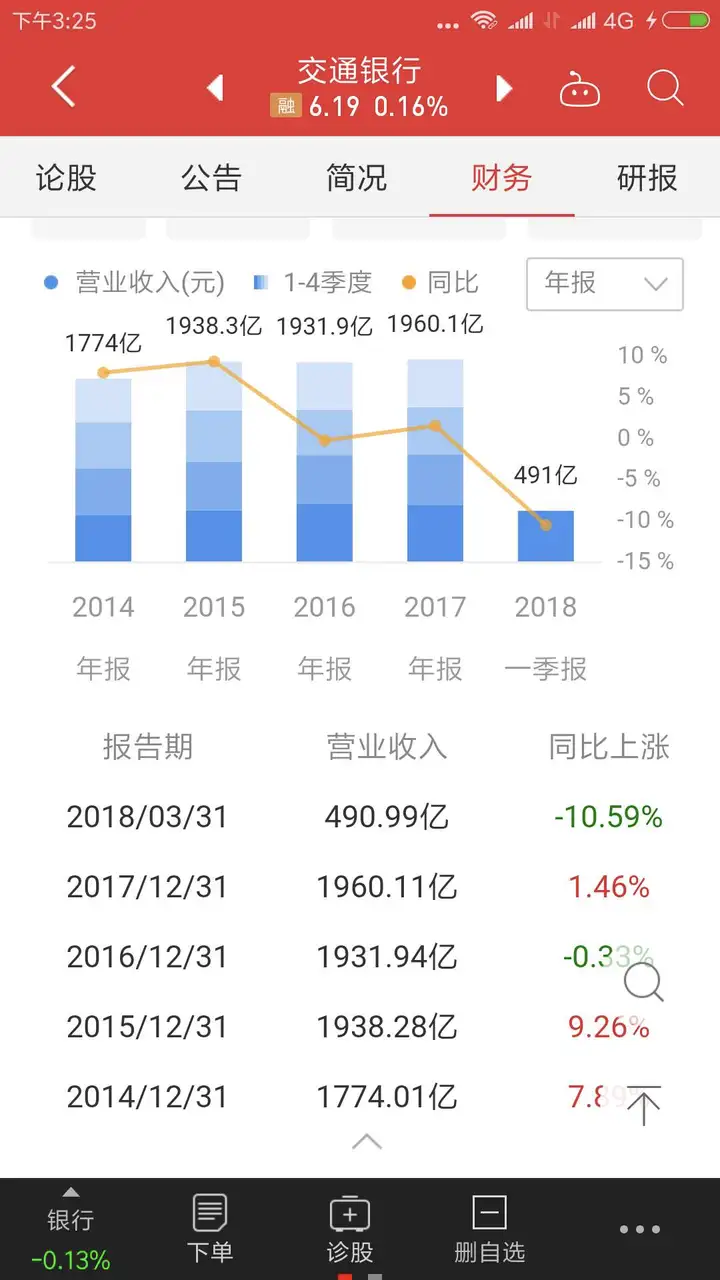Image resolution: width=720 pixels, height=1280 pixels.
Task: Tap 下单 to place an order
Action: [210, 1229]
